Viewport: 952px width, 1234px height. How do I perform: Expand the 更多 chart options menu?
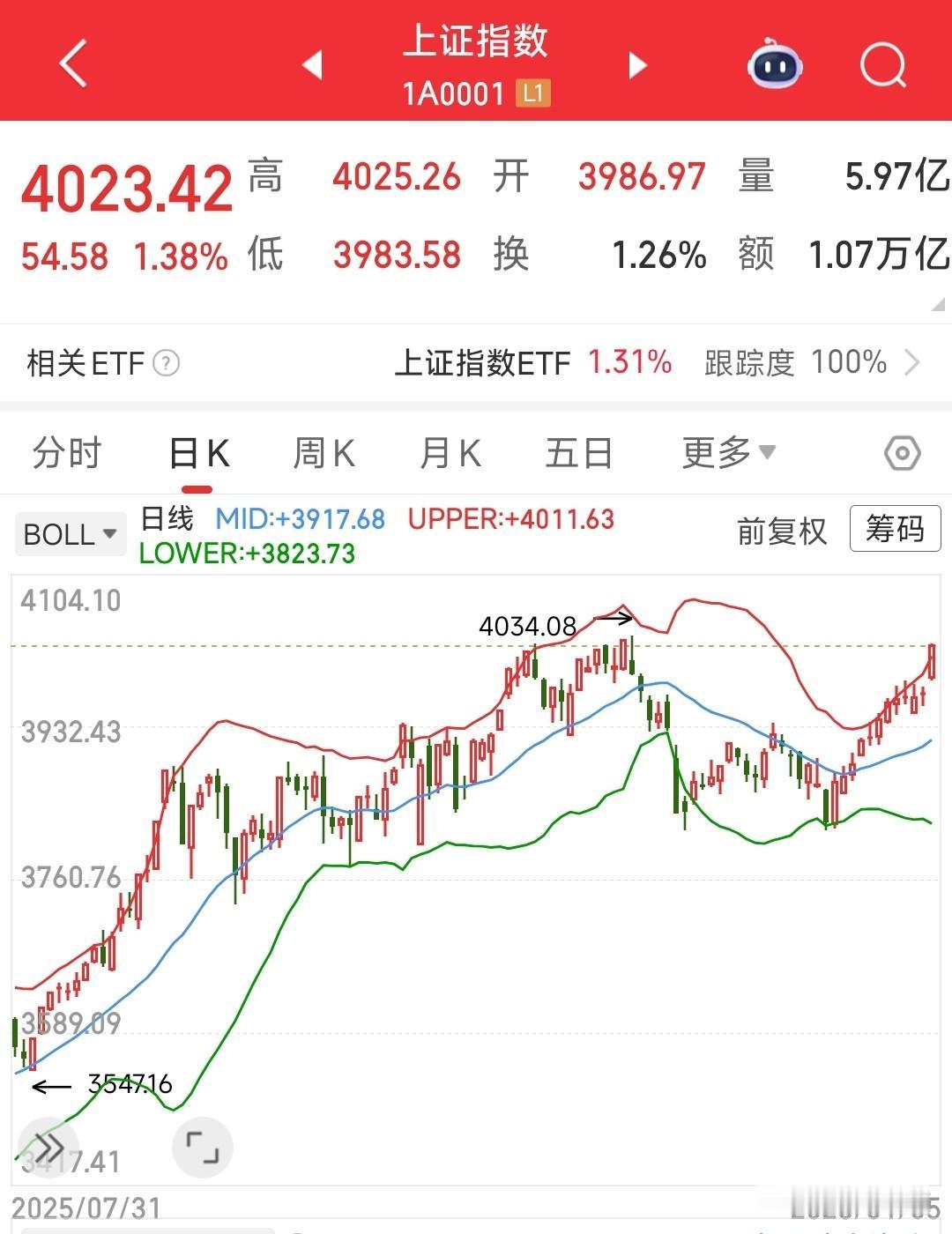pos(728,452)
